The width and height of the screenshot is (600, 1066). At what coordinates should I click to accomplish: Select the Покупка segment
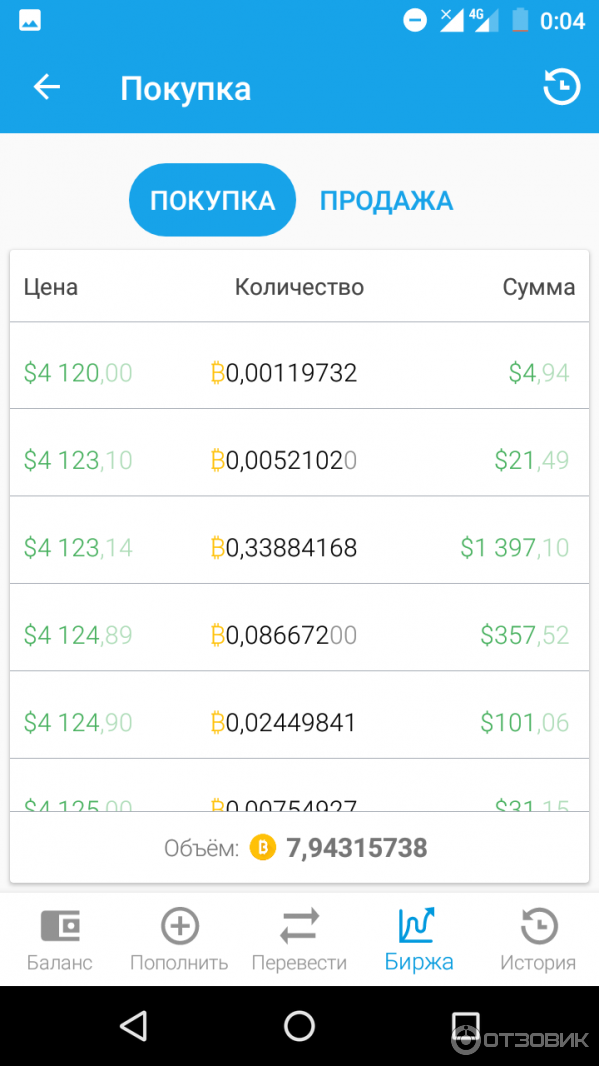(x=212, y=200)
